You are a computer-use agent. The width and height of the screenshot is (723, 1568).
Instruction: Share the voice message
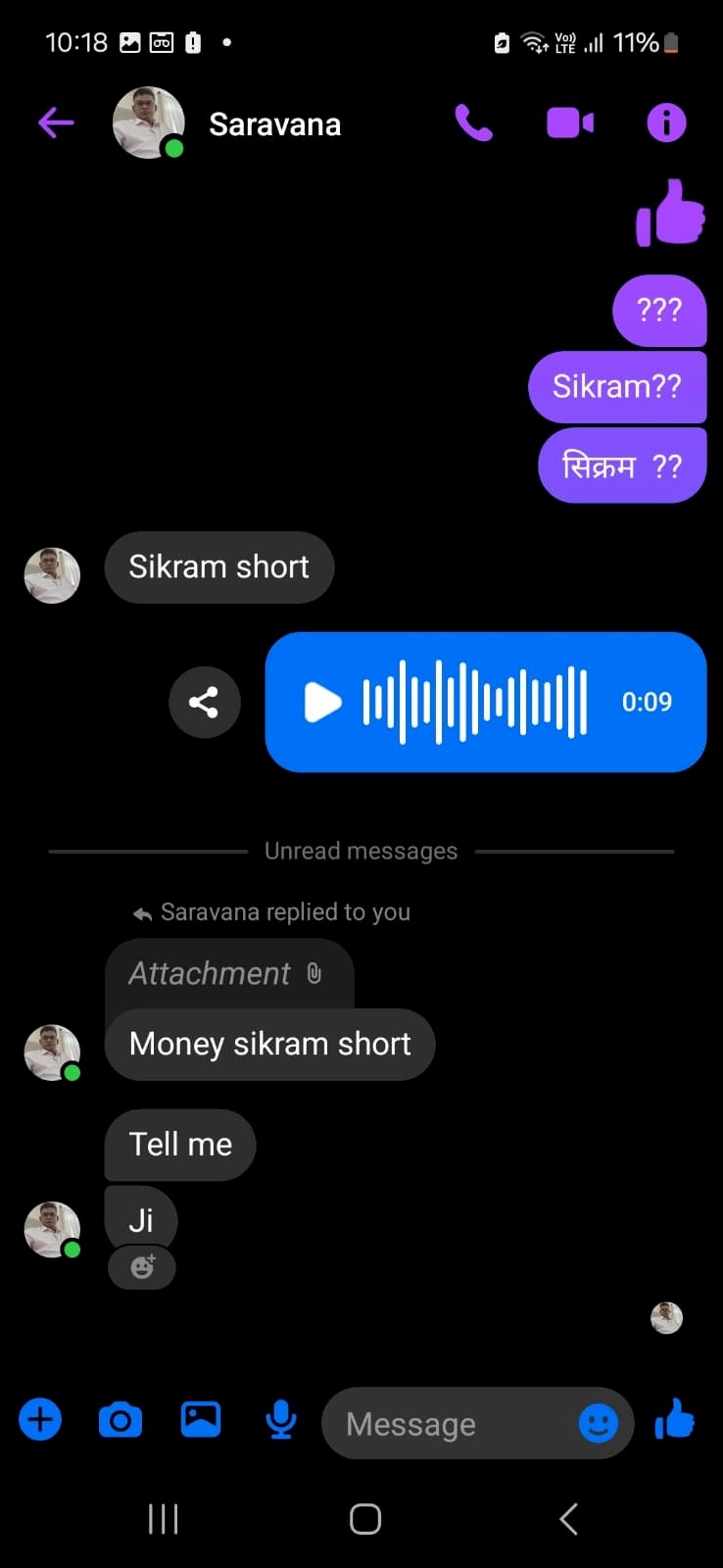tap(204, 702)
